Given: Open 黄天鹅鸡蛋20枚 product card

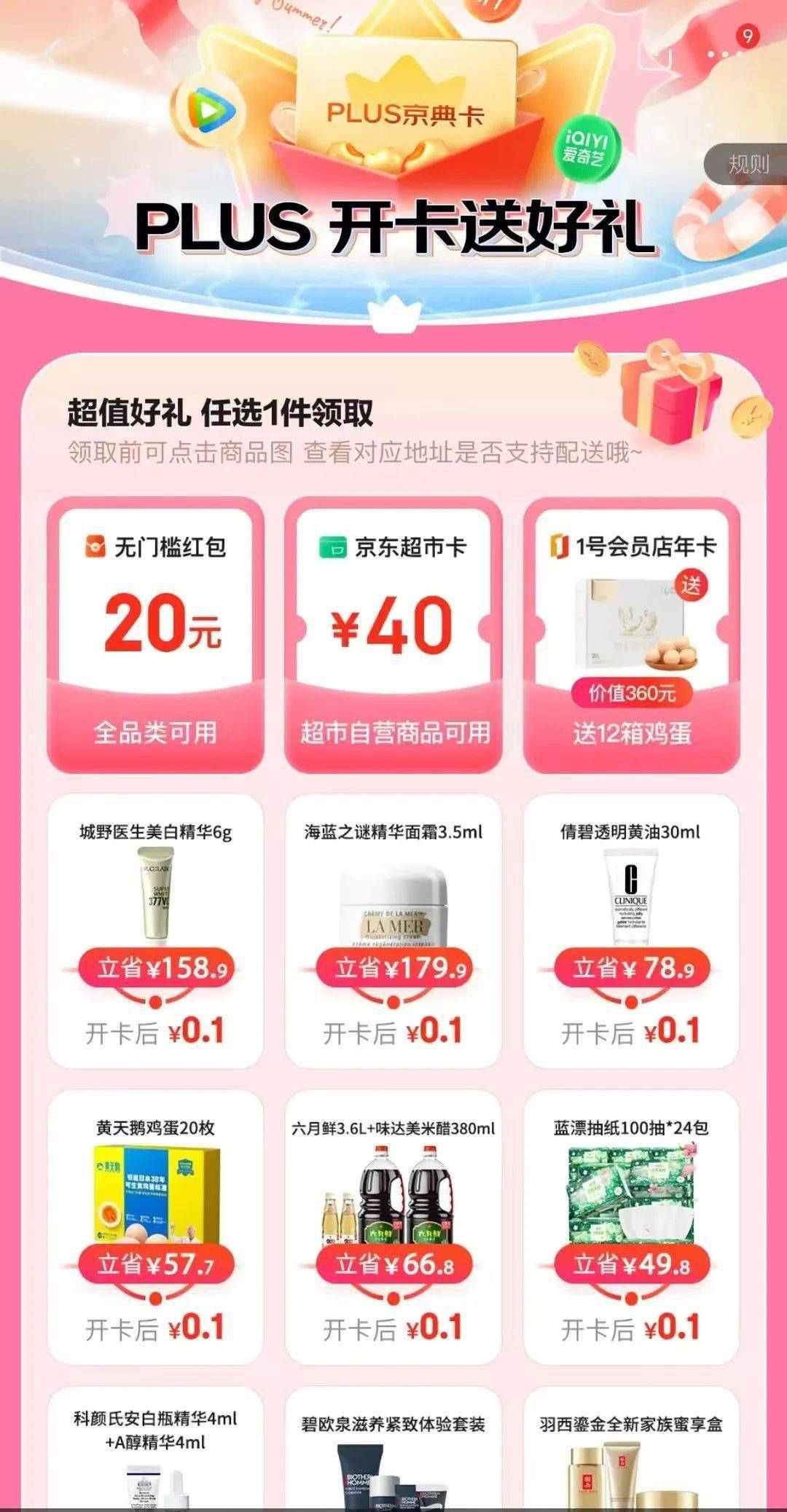Looking at the screenshot, I should point(155,1227).
